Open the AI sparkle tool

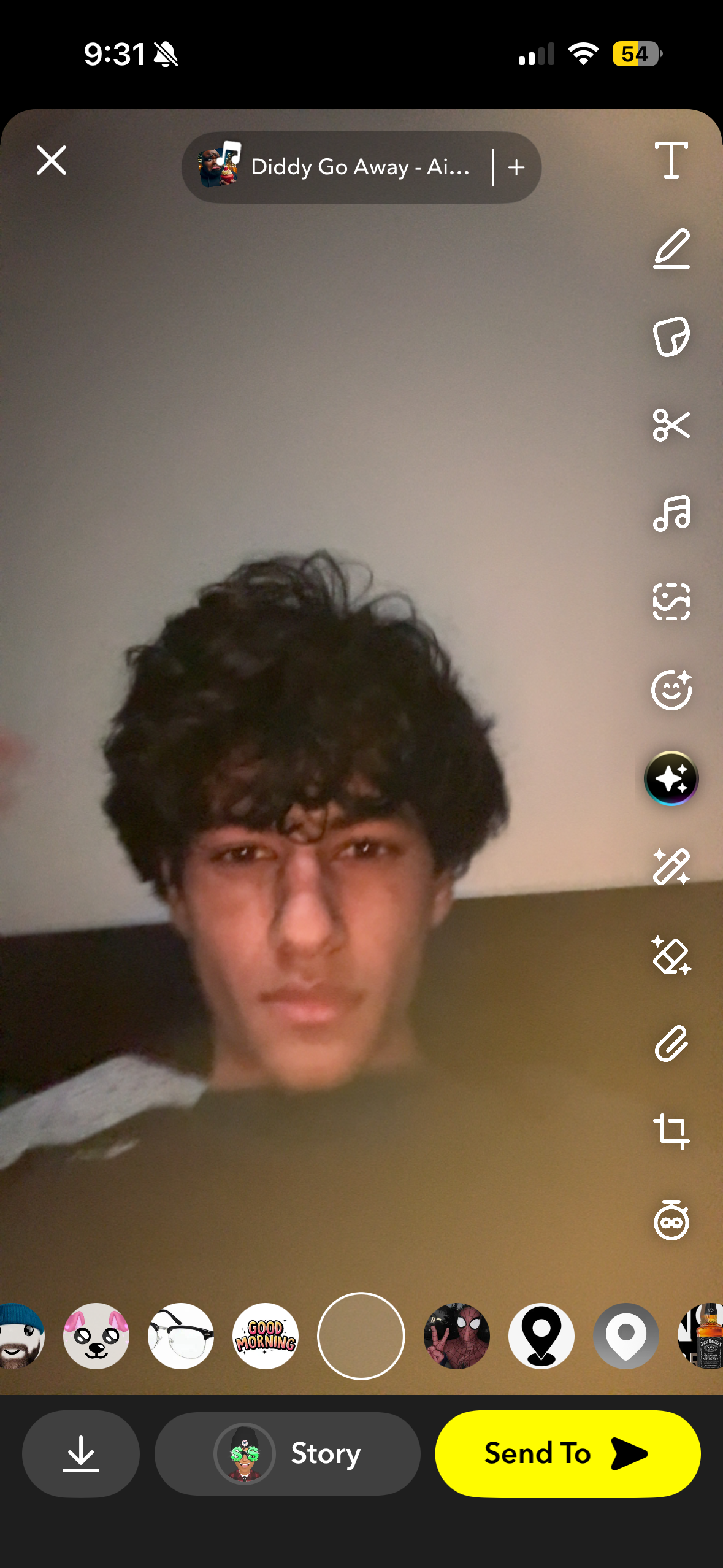pyautogui.click(x=671, y=778)
